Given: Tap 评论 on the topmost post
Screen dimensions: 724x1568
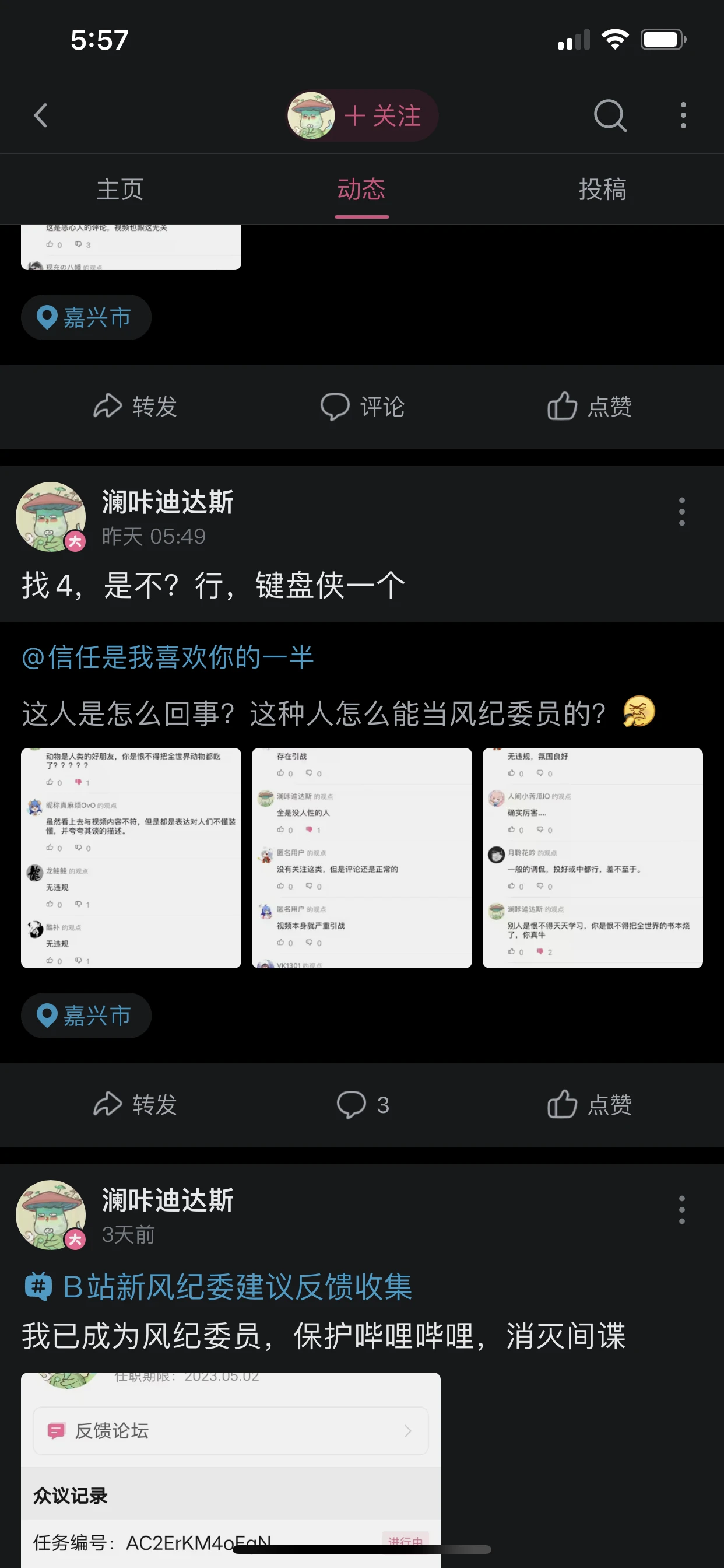Looking at the screenshot, I should coord(363,407).
